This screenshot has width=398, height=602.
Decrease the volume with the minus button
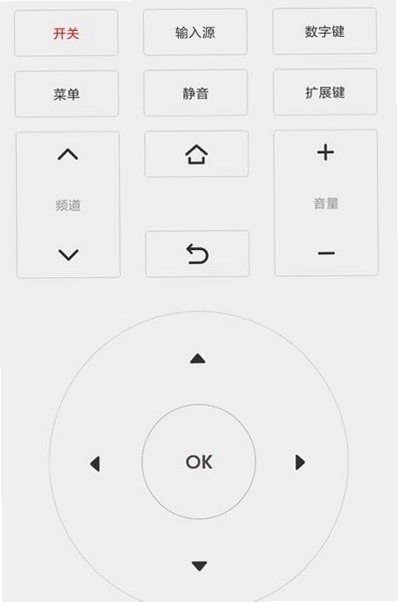326,253
